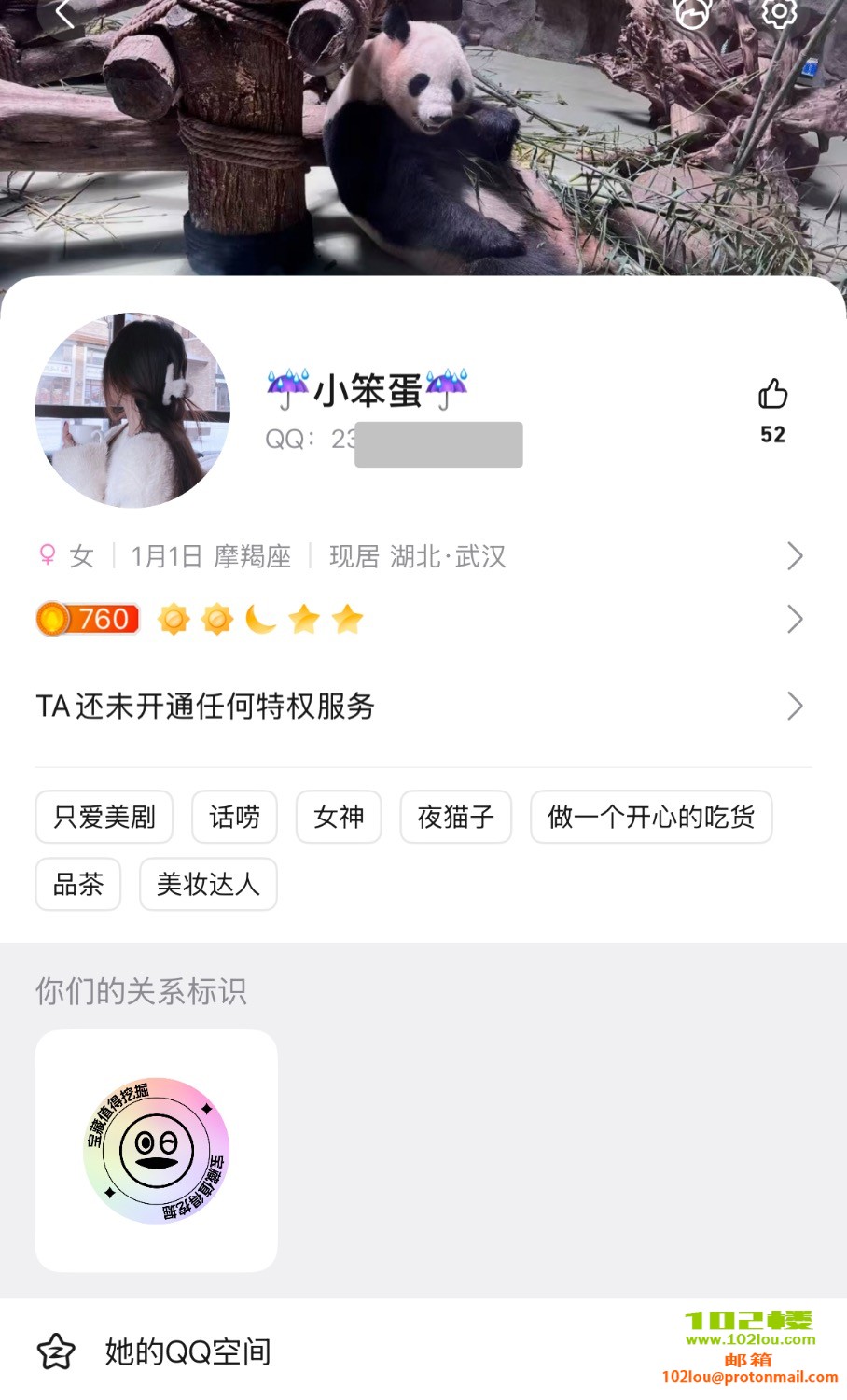Open 她的QQ空间
Image resolution: width=847 pixels, height=1400 pixels.
pyautogui.click(x=187, y=1351)
